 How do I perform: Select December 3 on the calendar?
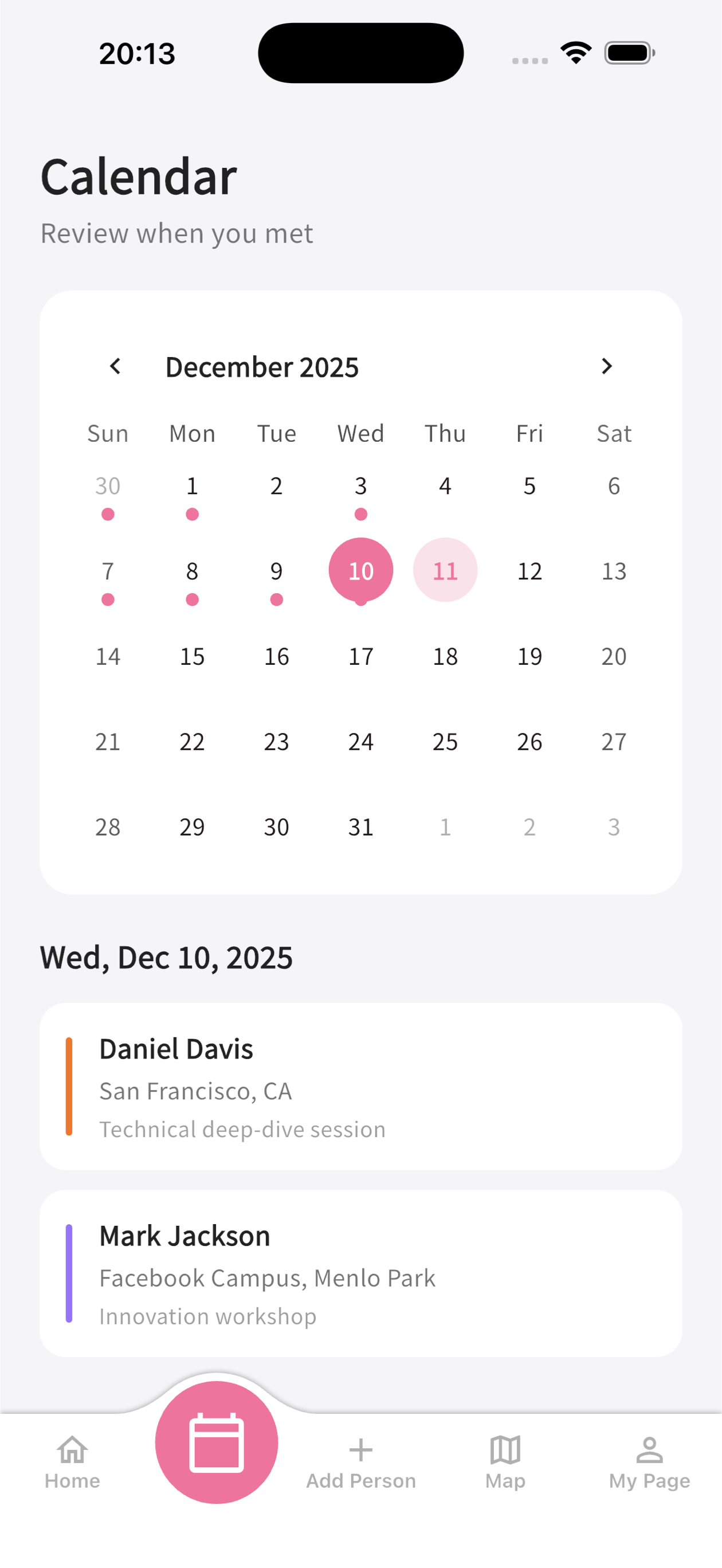[360, 487]
